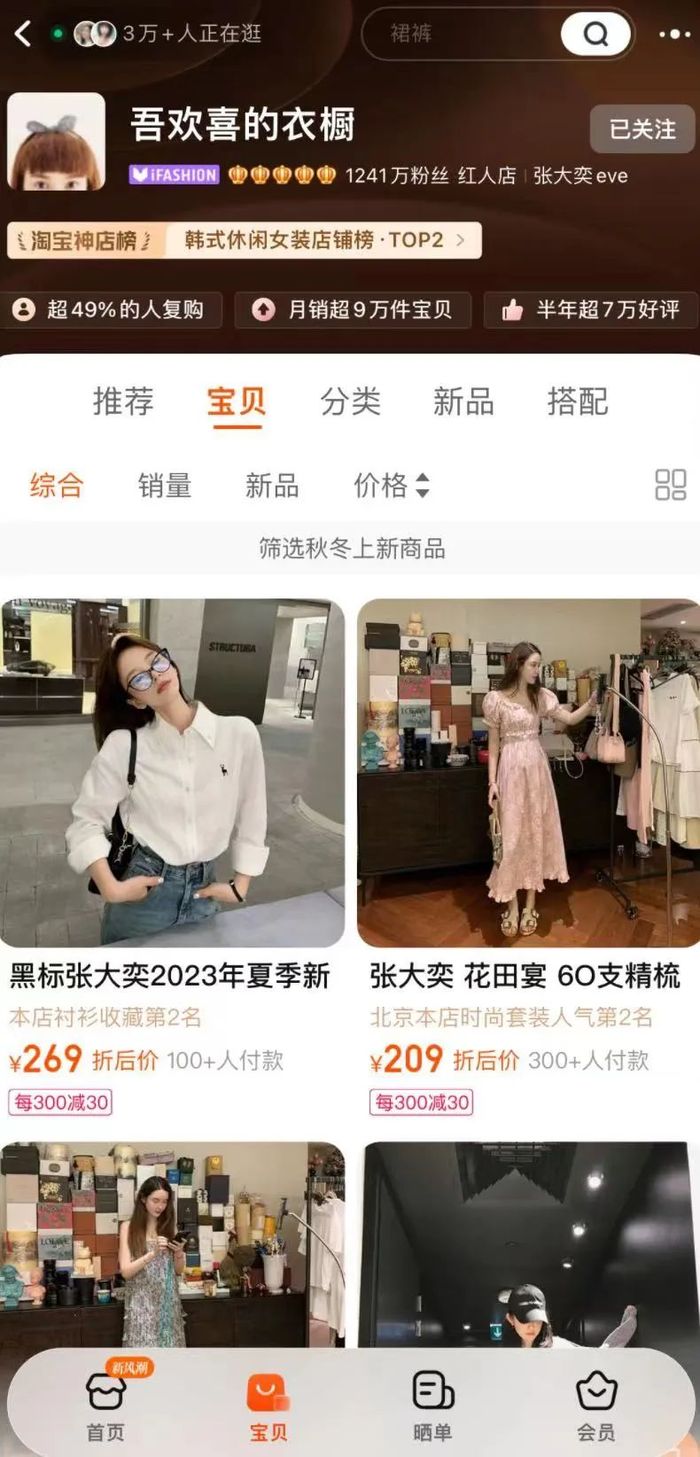This screenshot has width=700, height=1457.
Task: Open the three-dot overflow menu
Action: click(x=673, y=35)
